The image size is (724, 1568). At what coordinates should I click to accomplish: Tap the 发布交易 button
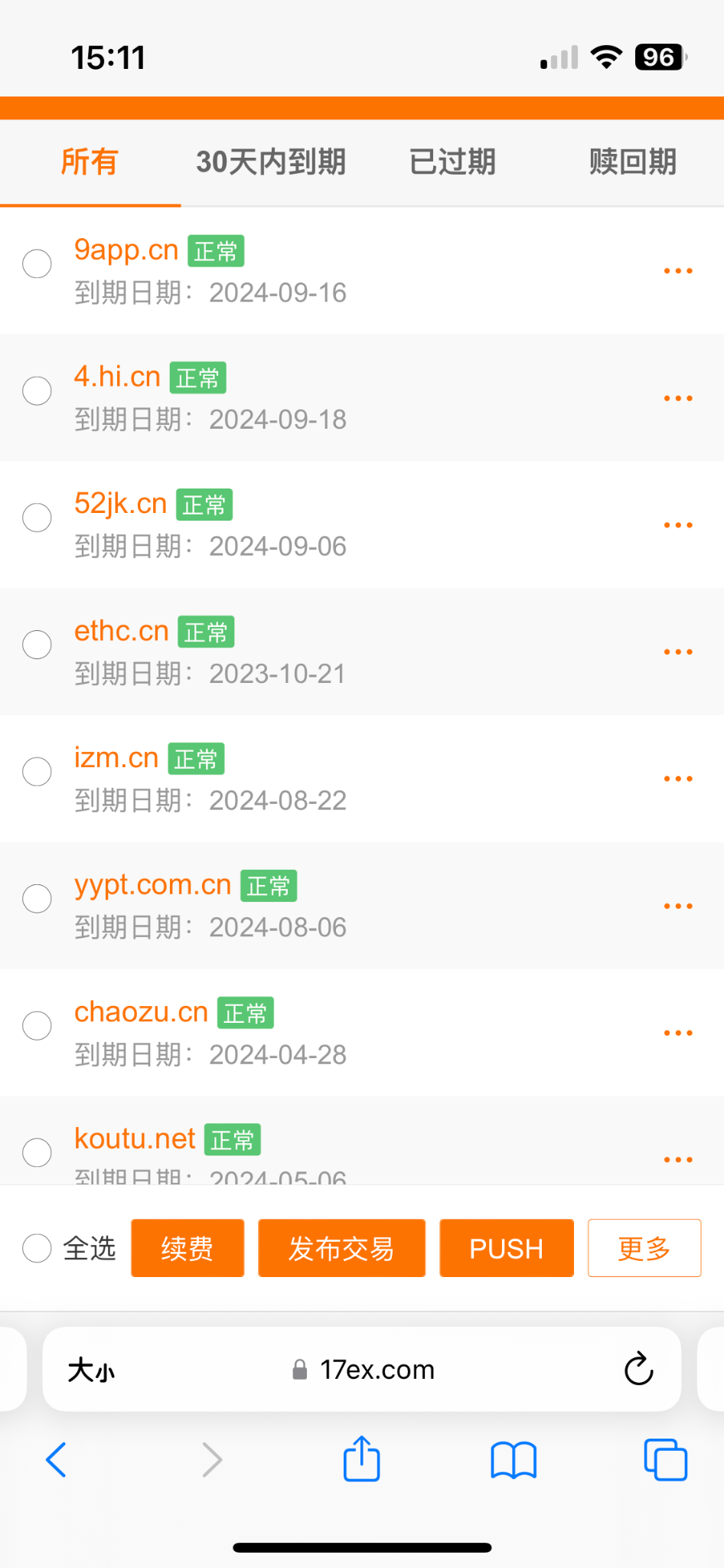click(341, 1248)
